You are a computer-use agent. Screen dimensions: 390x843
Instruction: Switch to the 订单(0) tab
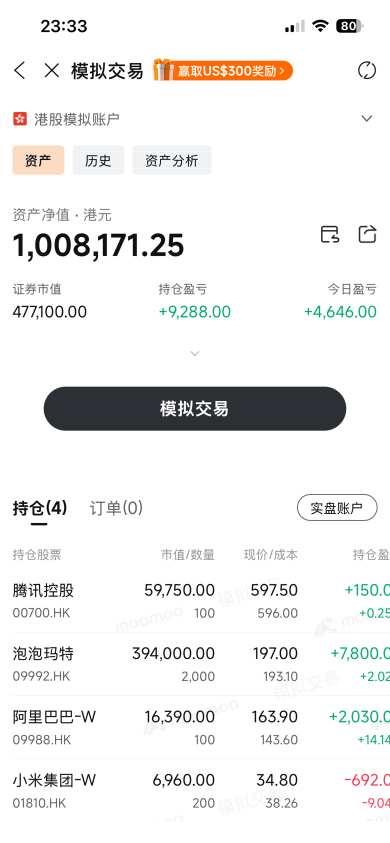pos(116,508)
